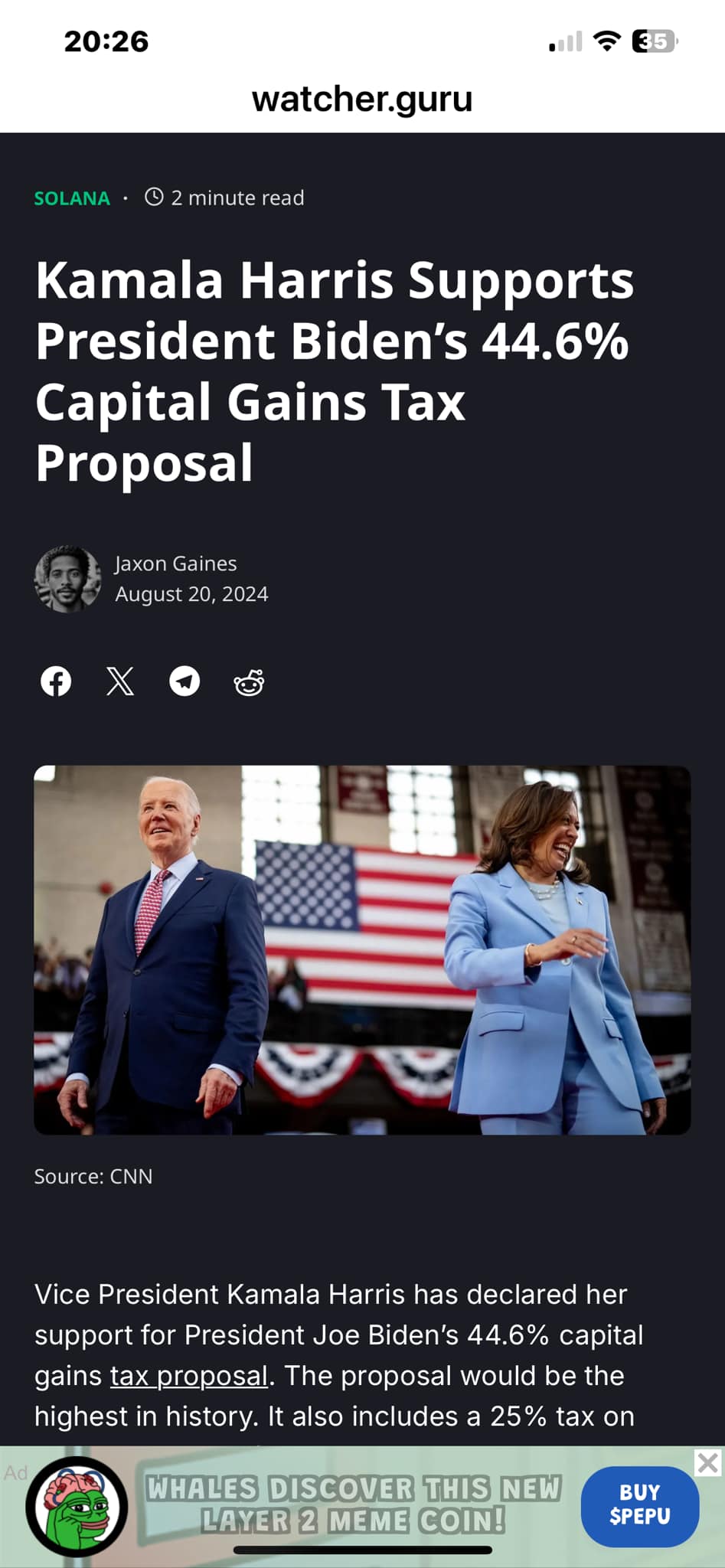Share article via Telegram

[x=185, y=681]
